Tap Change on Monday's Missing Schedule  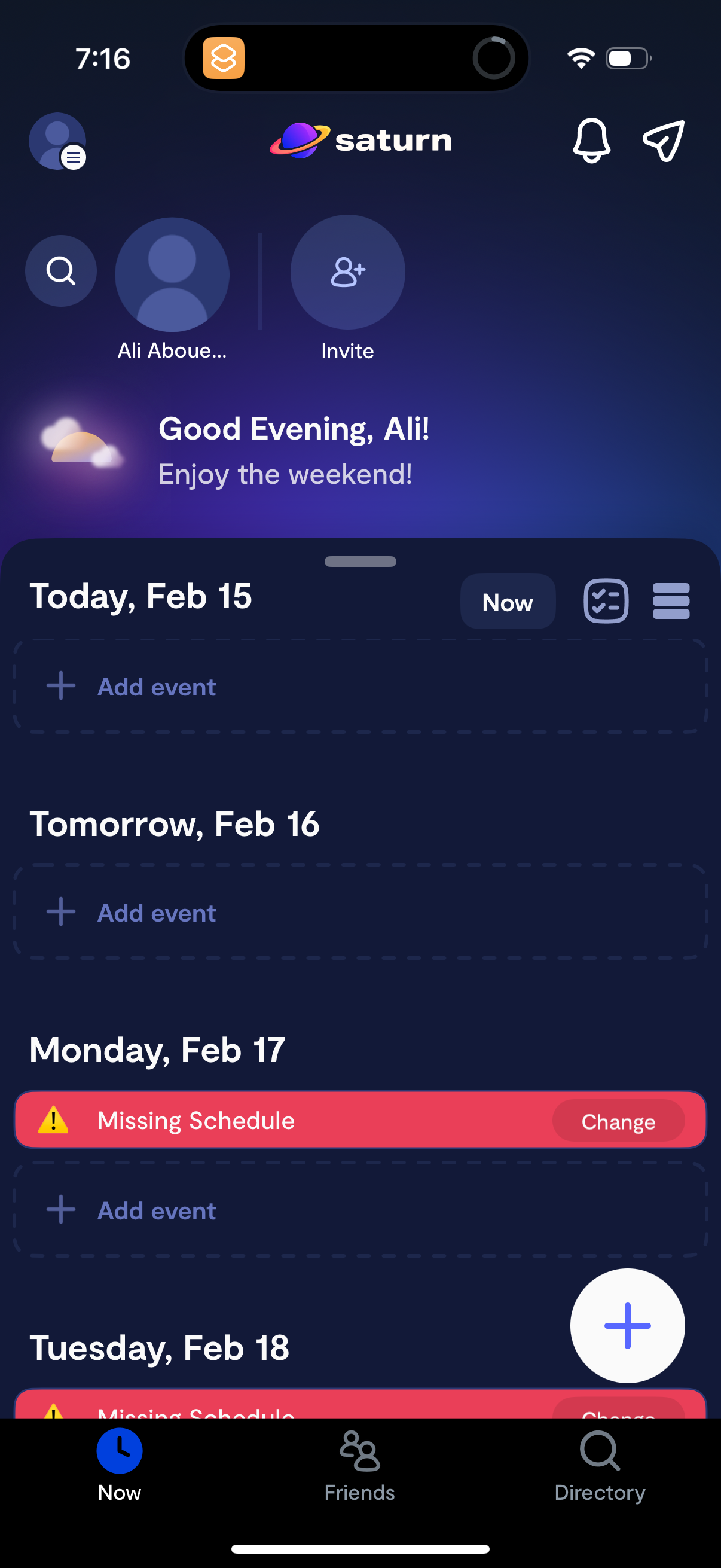(x=618, y=1120)
